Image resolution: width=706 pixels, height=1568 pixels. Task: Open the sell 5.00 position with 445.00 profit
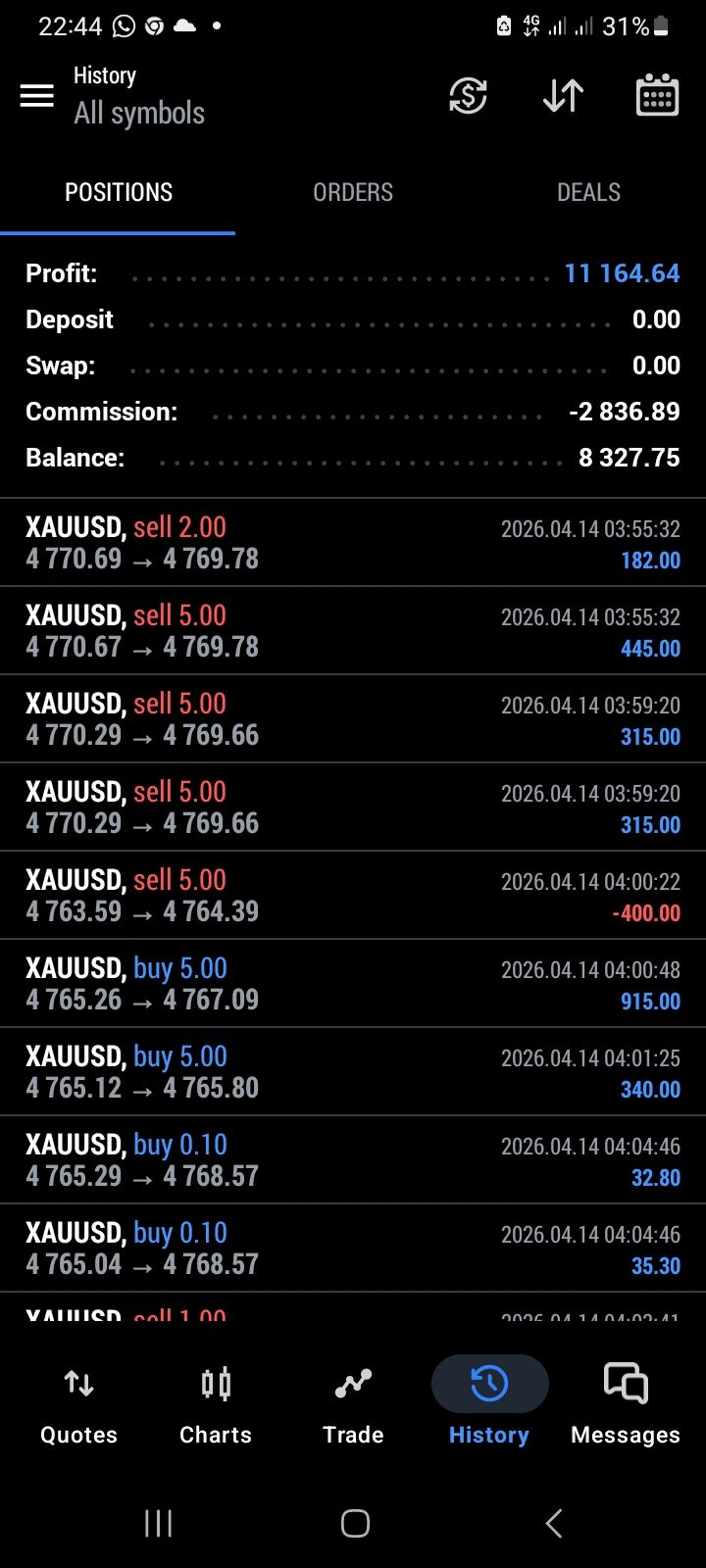coord(353,631)
